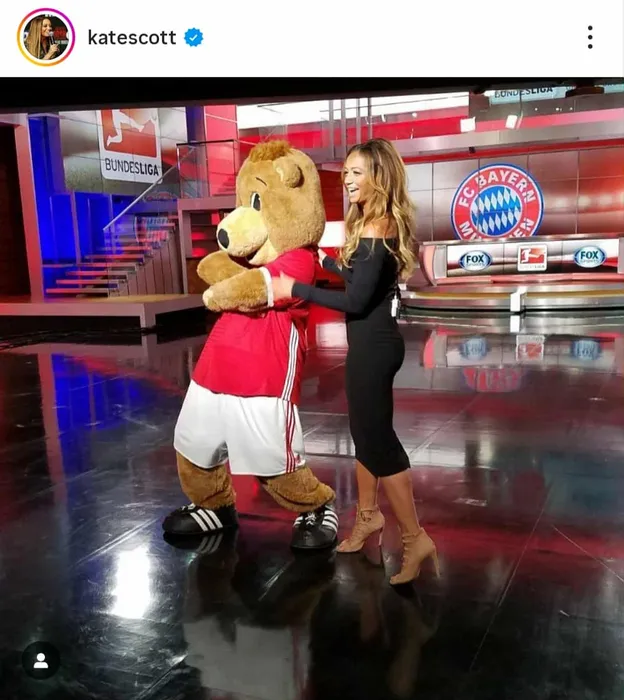Open the post's three-dot overflow menu
Viewport: 624px width, 700px height.
590,38
